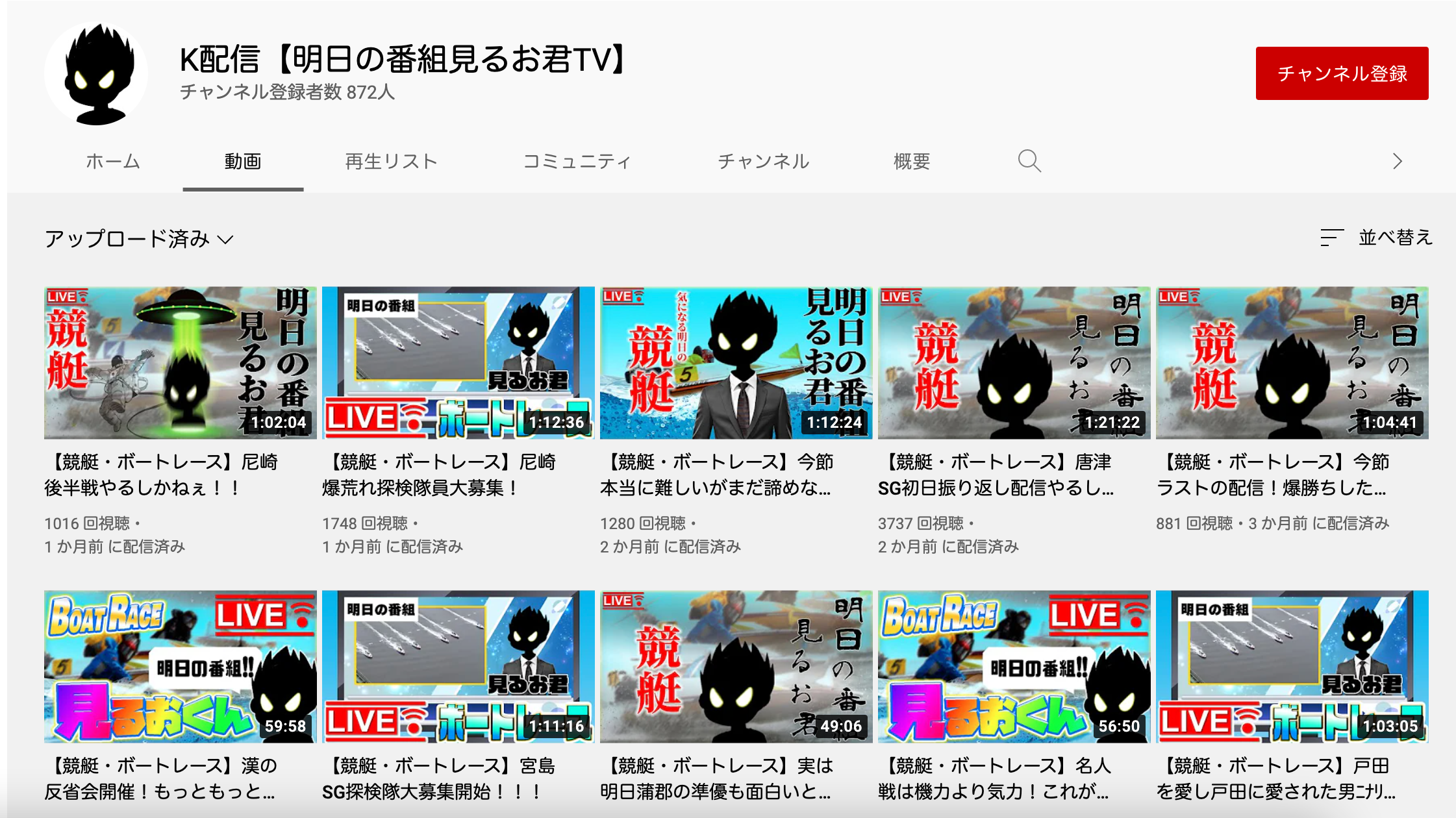Open the 59:58 video 漢の反省会開催
The width and height of the screenshot is (1456, 818).
click(x=180, y=667)
